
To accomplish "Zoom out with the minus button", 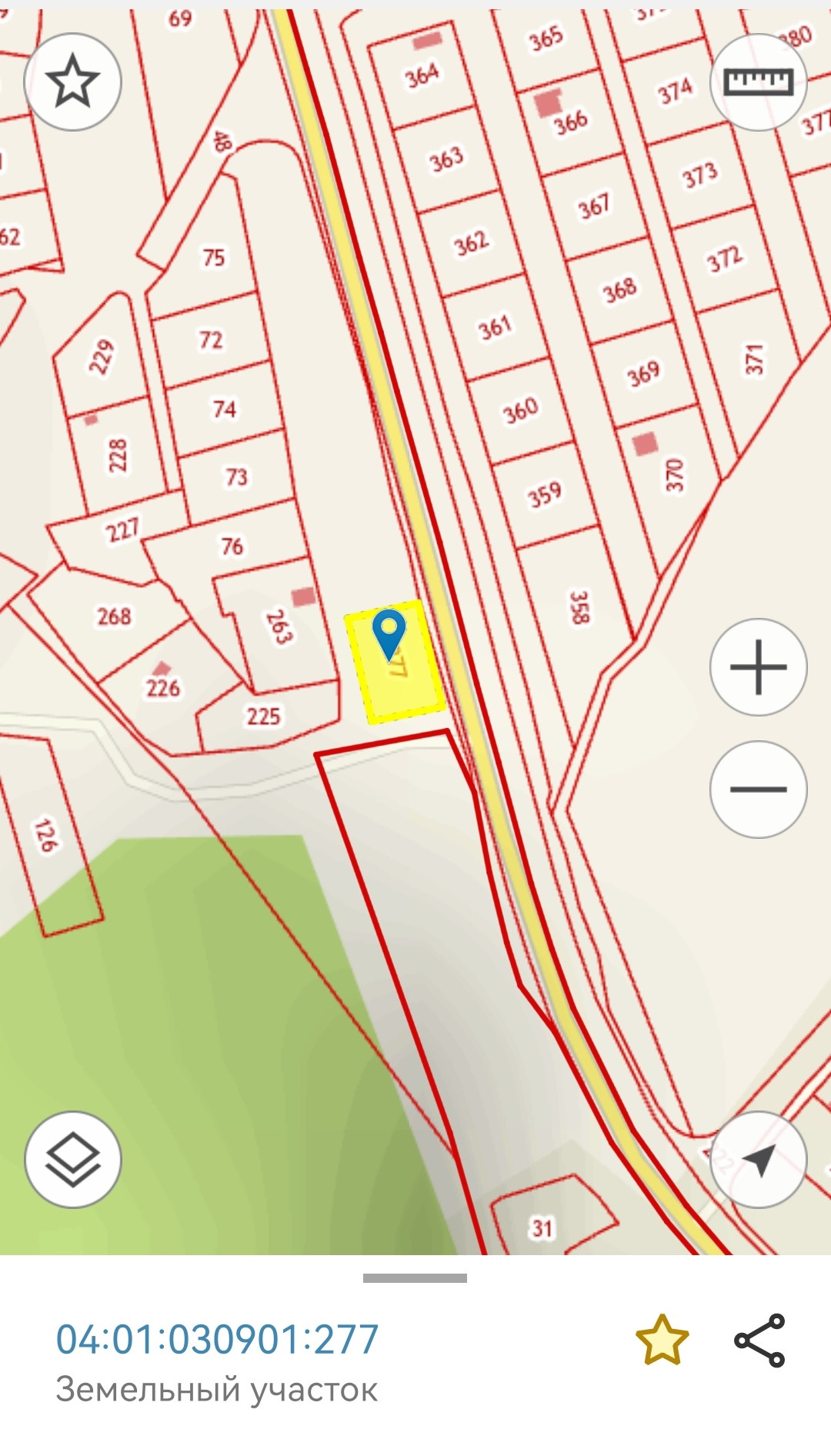I will (x=758, y=789).
